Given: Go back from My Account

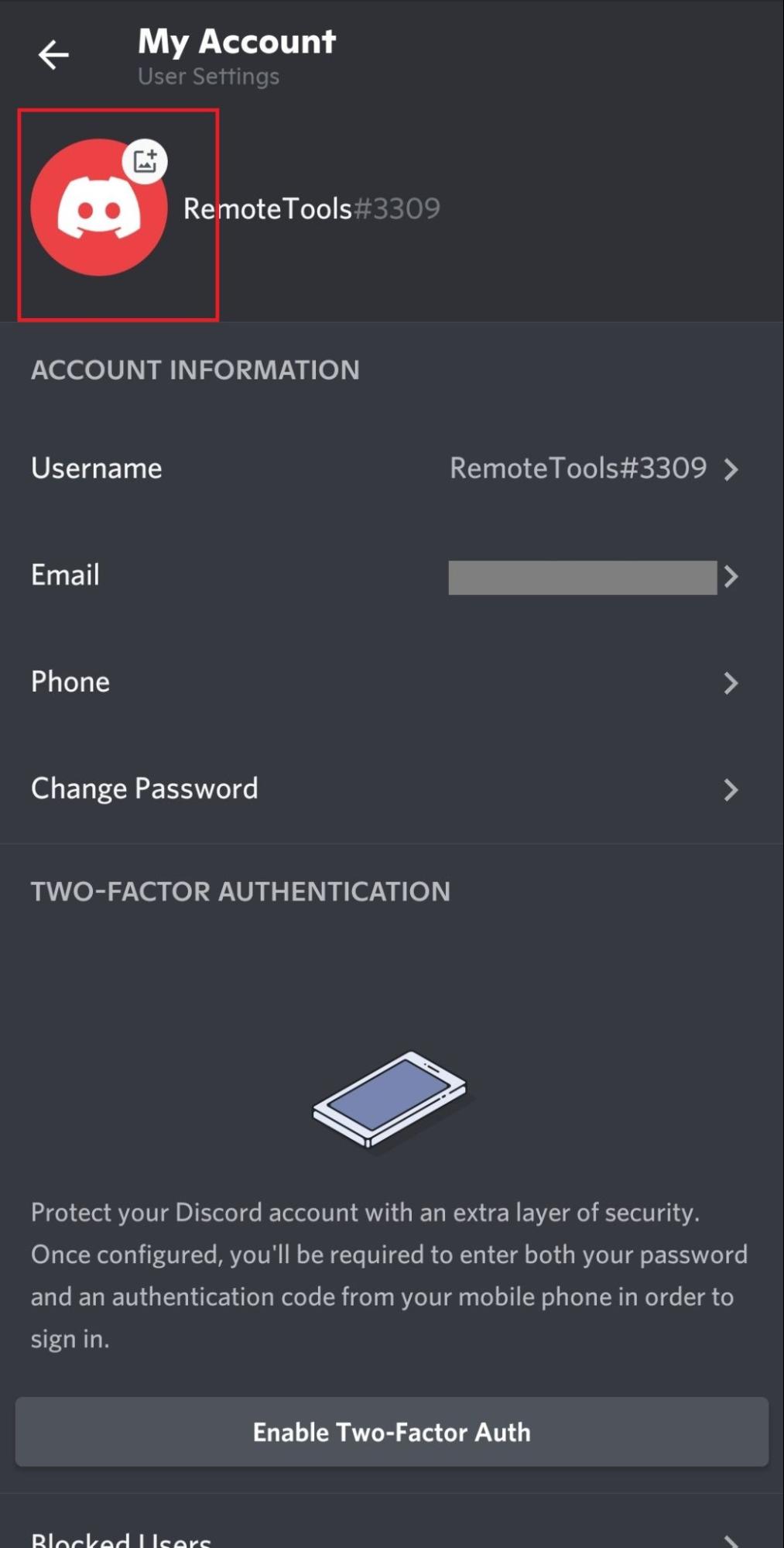Looking at the screenshot, I should [x=53, y=55].
